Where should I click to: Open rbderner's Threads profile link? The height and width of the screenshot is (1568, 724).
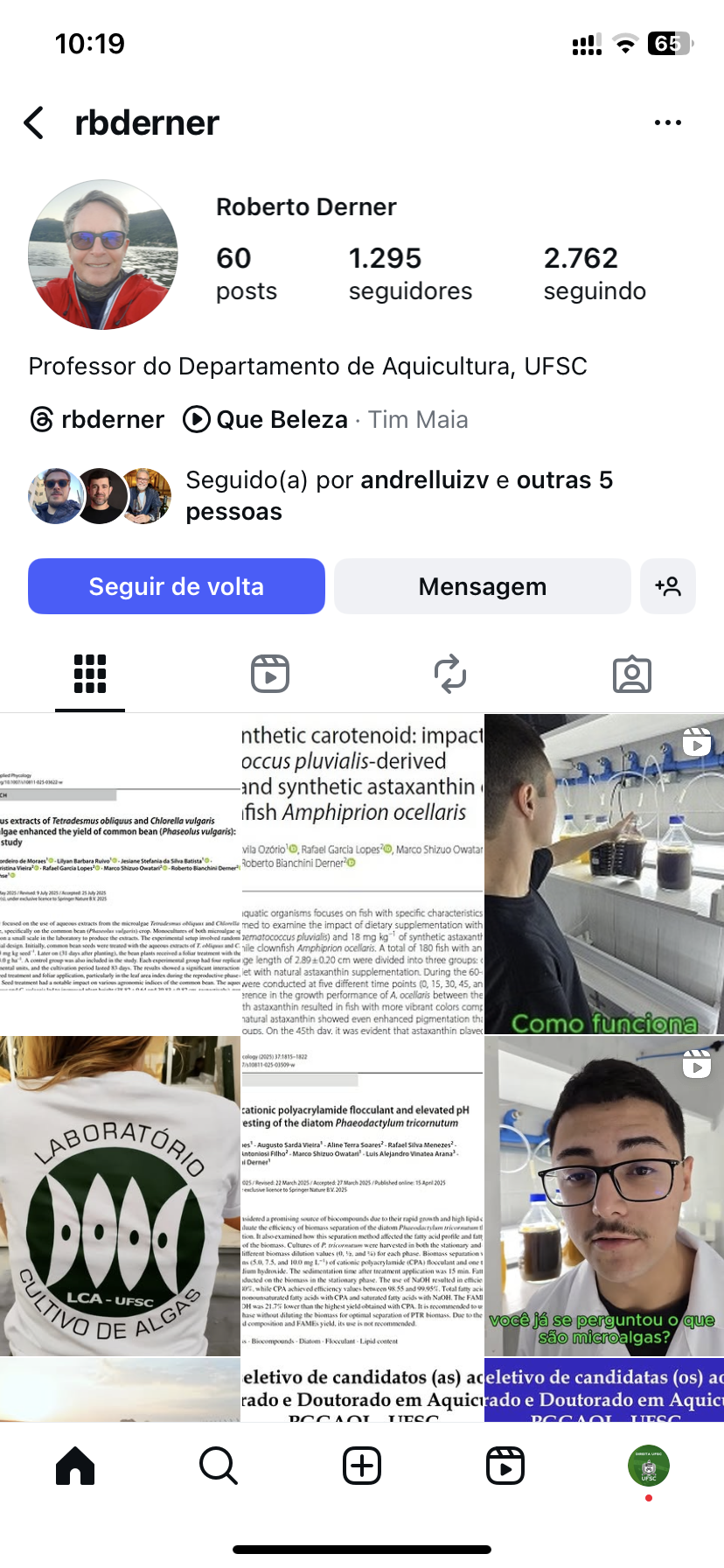coord(97,420)
